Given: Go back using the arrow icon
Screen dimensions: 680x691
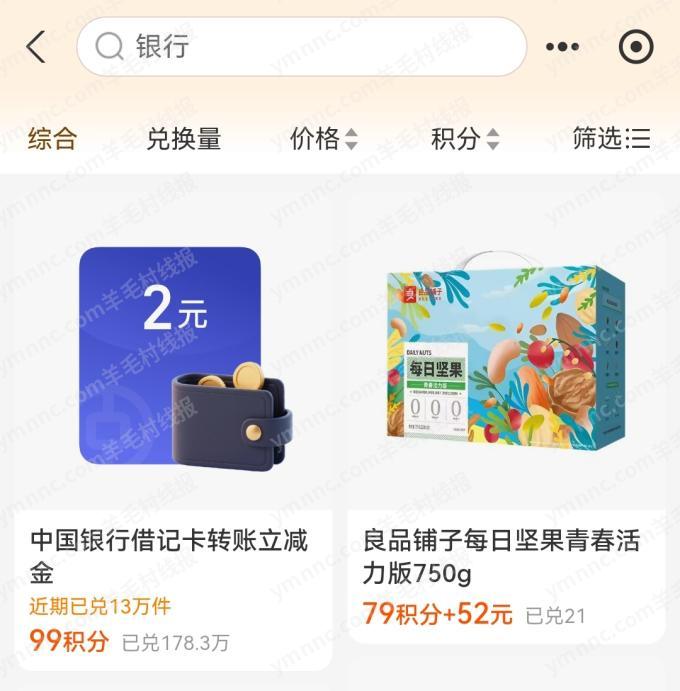Looking at the screenshot, I should click(x=36, y=47).
